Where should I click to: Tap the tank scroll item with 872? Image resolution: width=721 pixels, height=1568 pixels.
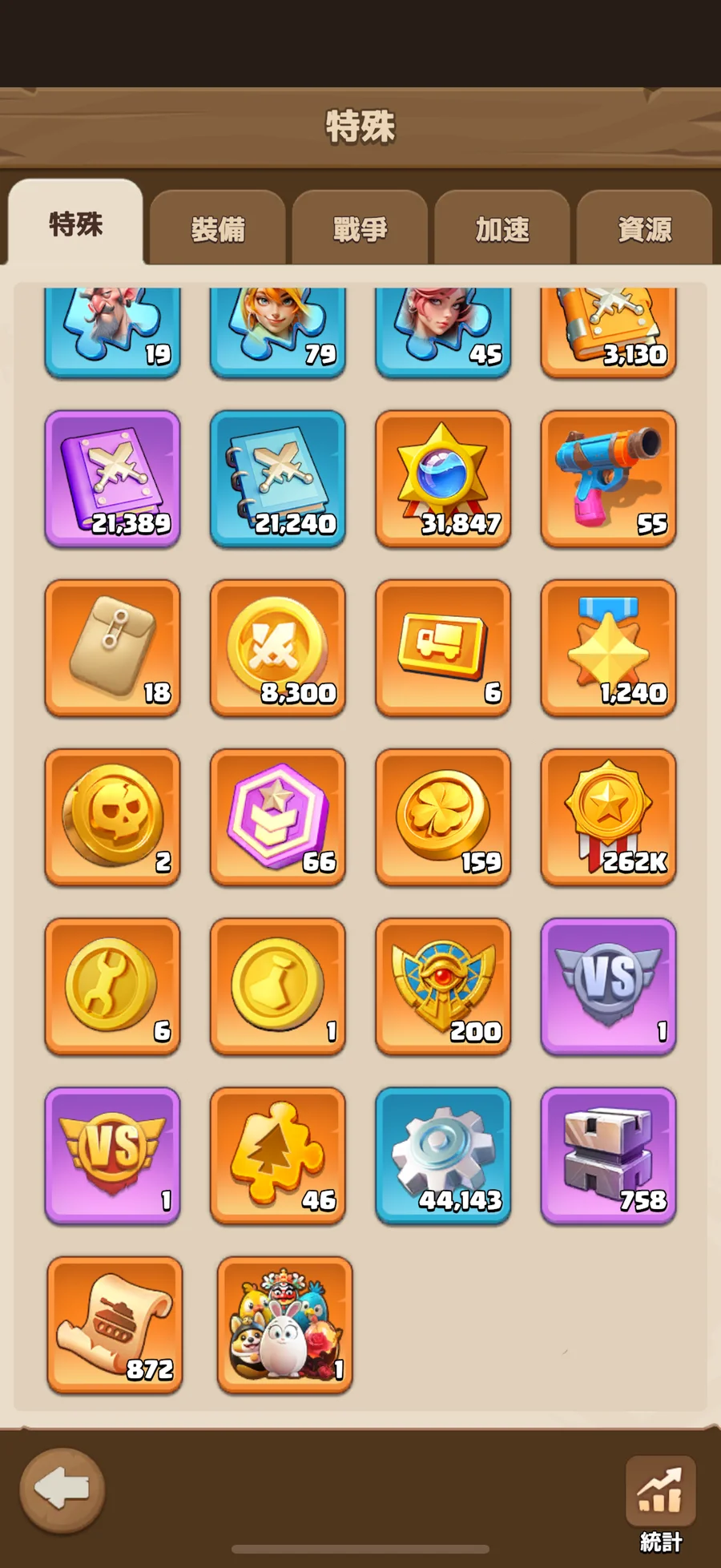click(x=115, y=1324)
